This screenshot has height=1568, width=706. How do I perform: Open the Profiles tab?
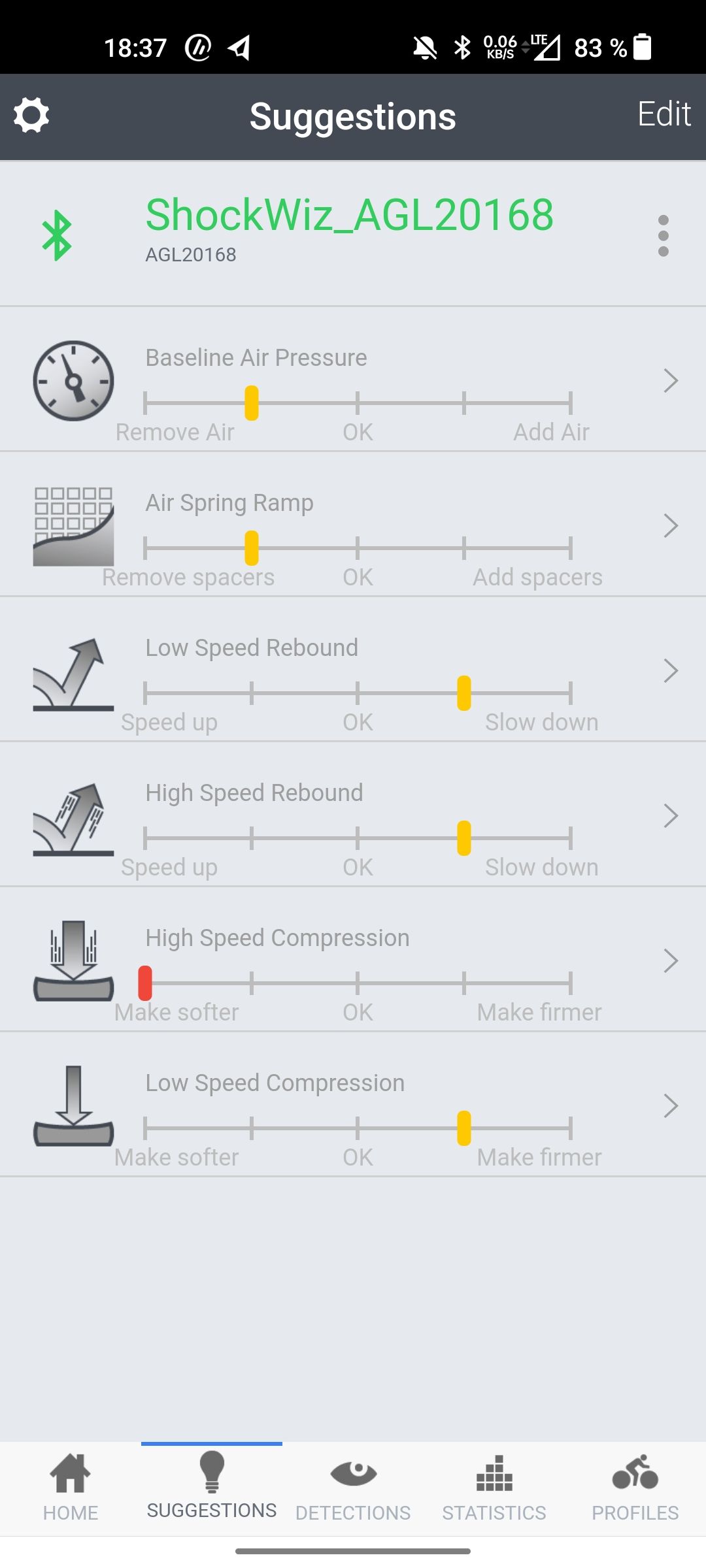pyautogui.click(x=635, y=1488)
